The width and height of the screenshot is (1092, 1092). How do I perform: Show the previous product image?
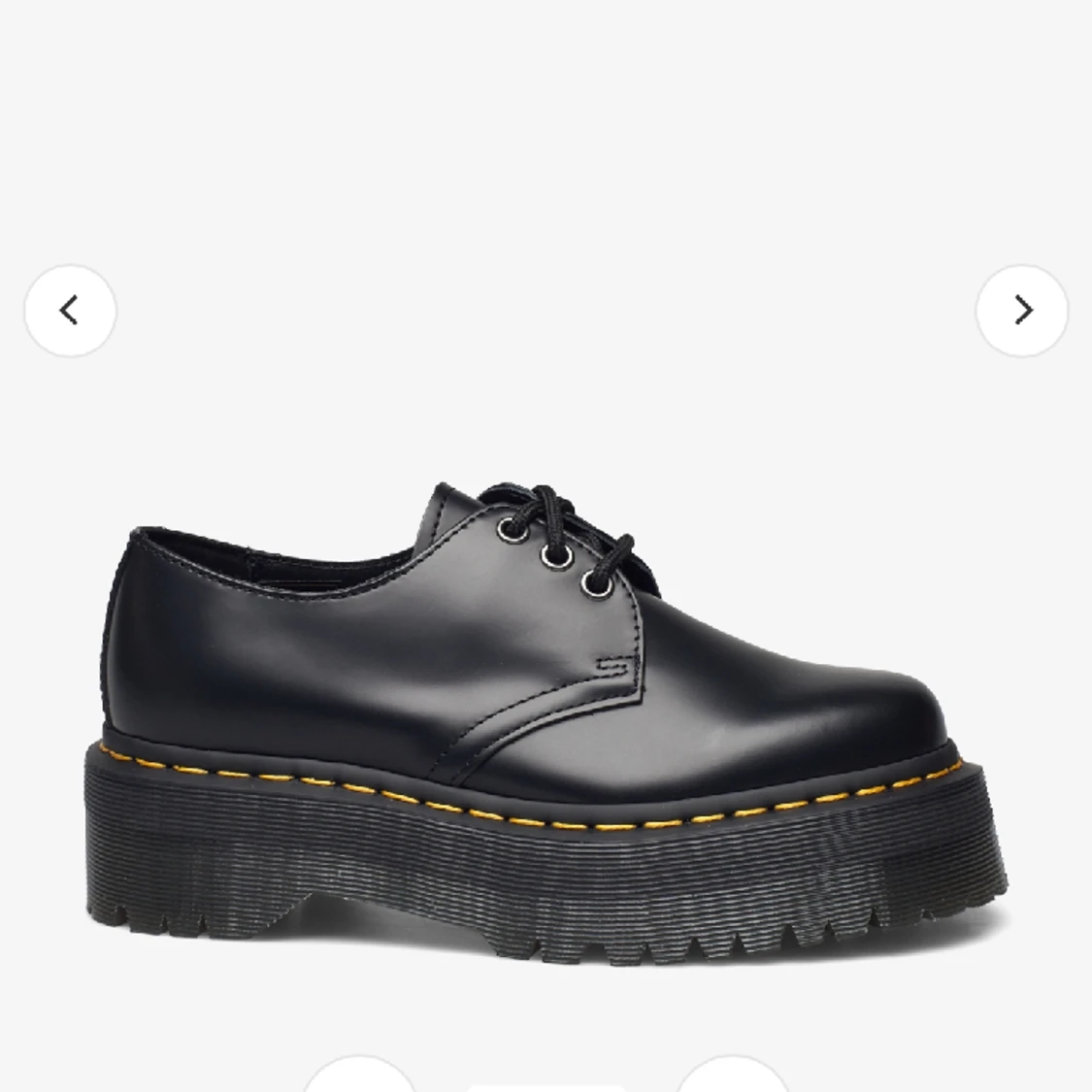70,311
